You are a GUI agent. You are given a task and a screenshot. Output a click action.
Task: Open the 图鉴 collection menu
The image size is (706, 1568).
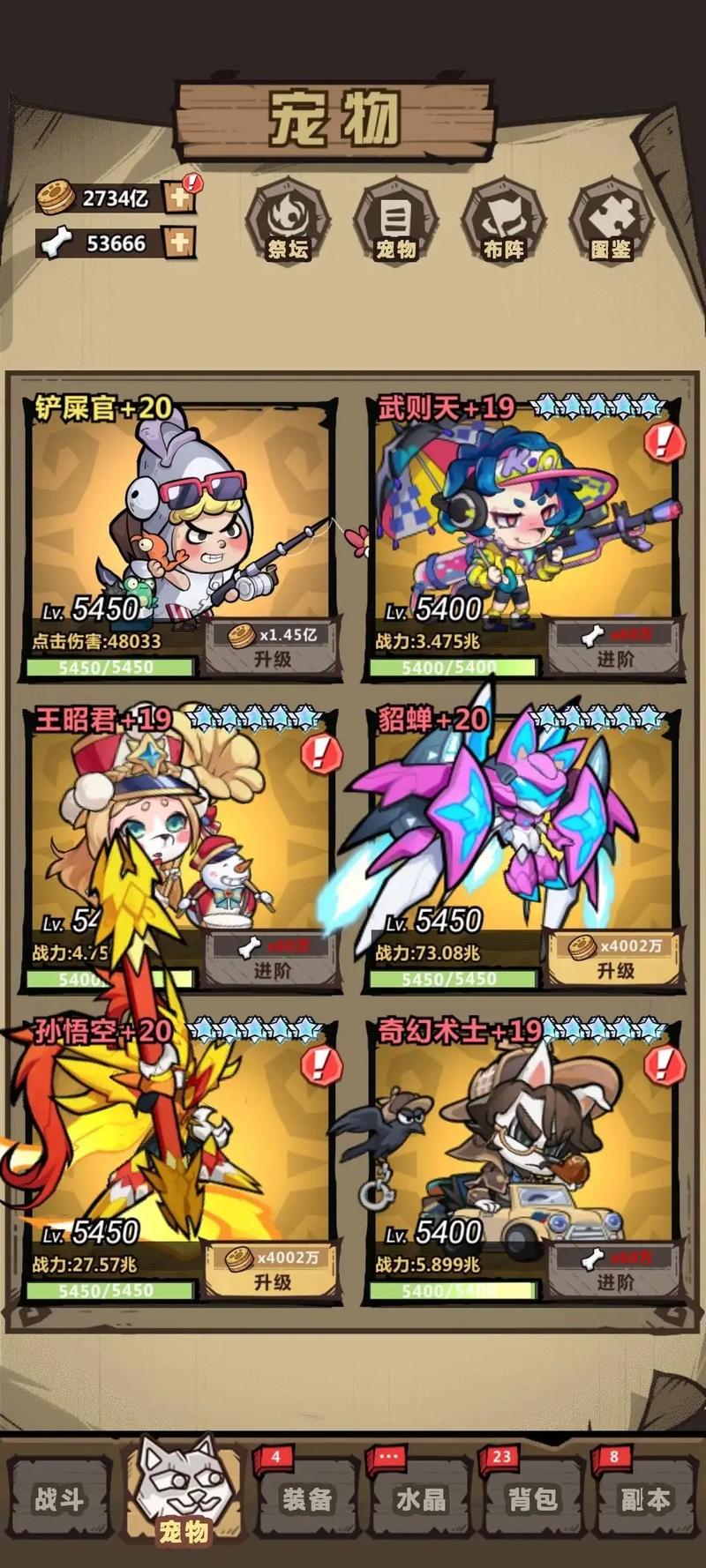click(612, 222)
